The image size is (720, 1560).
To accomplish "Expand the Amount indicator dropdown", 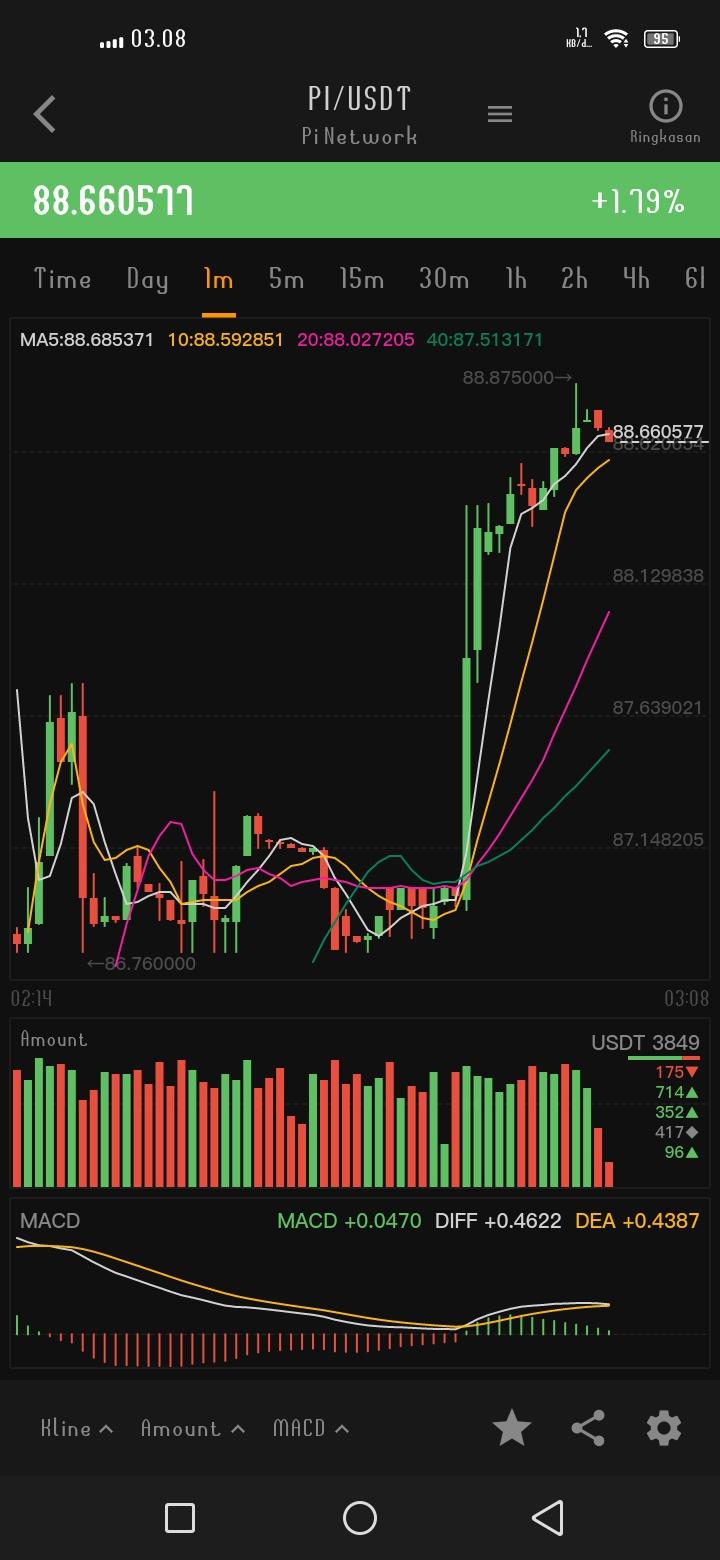I will tap(192, 1428).
